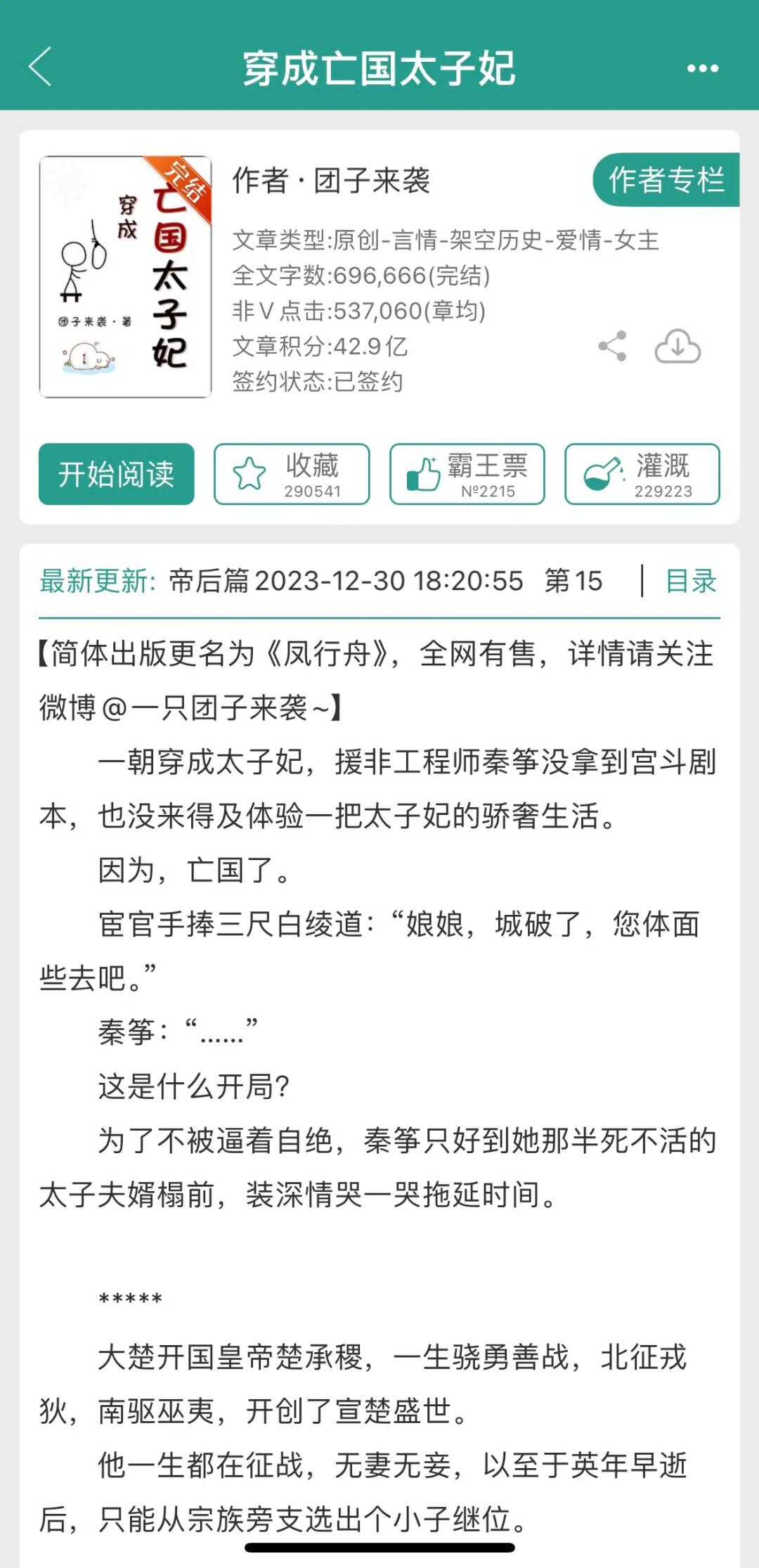Toggle 灌溉 watering support
This screenshot has width=759, height=1568.
click(x=642, y=473)
